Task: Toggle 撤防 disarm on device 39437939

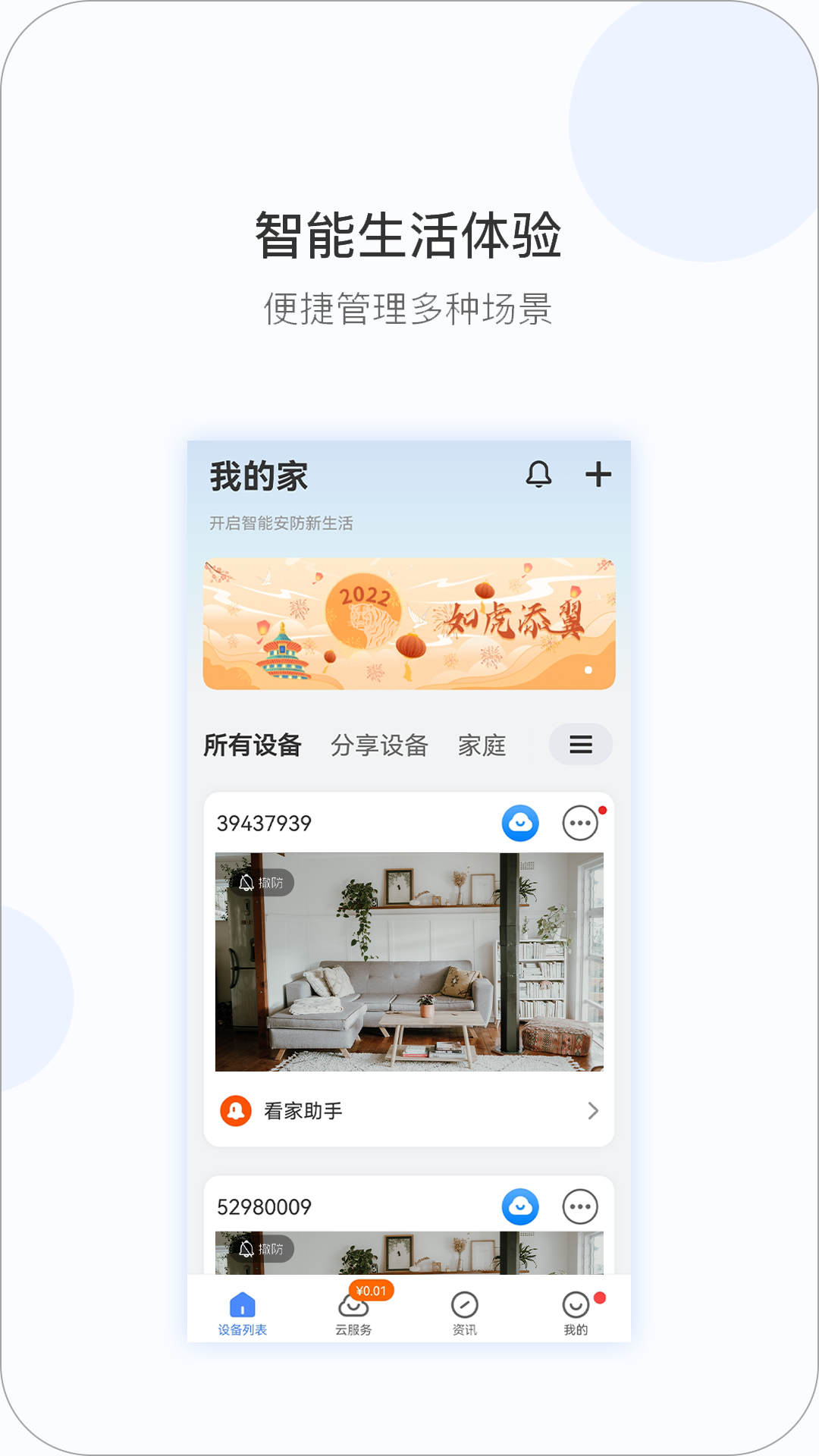Action: pyautogui.click(x=264, y=883)
